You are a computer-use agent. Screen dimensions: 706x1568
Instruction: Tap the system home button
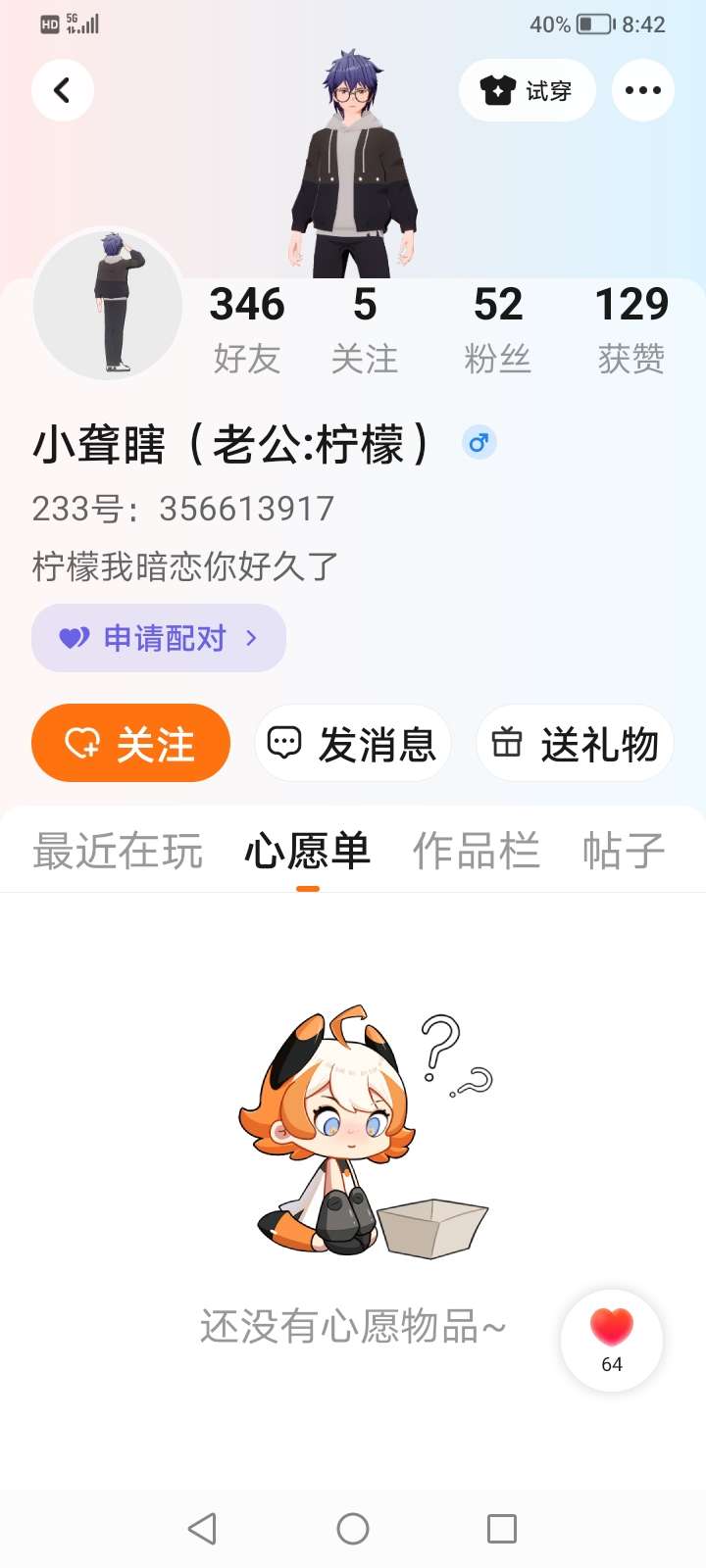pos(353,1529)
